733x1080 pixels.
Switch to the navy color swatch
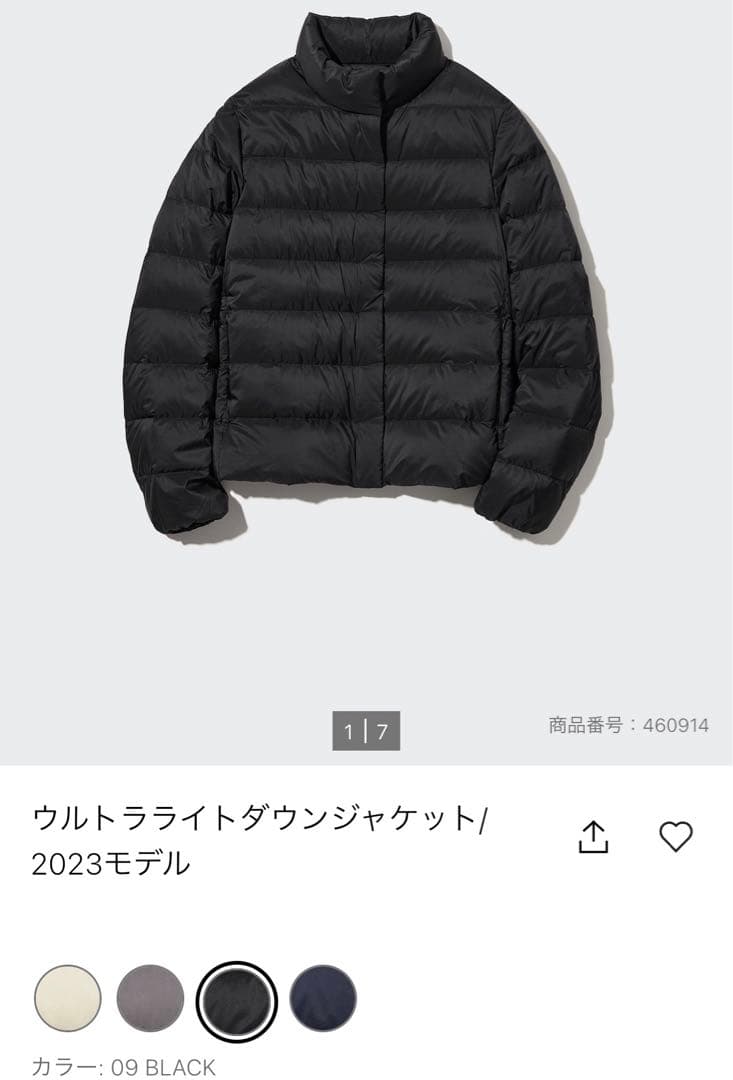[x=323, y=998]
